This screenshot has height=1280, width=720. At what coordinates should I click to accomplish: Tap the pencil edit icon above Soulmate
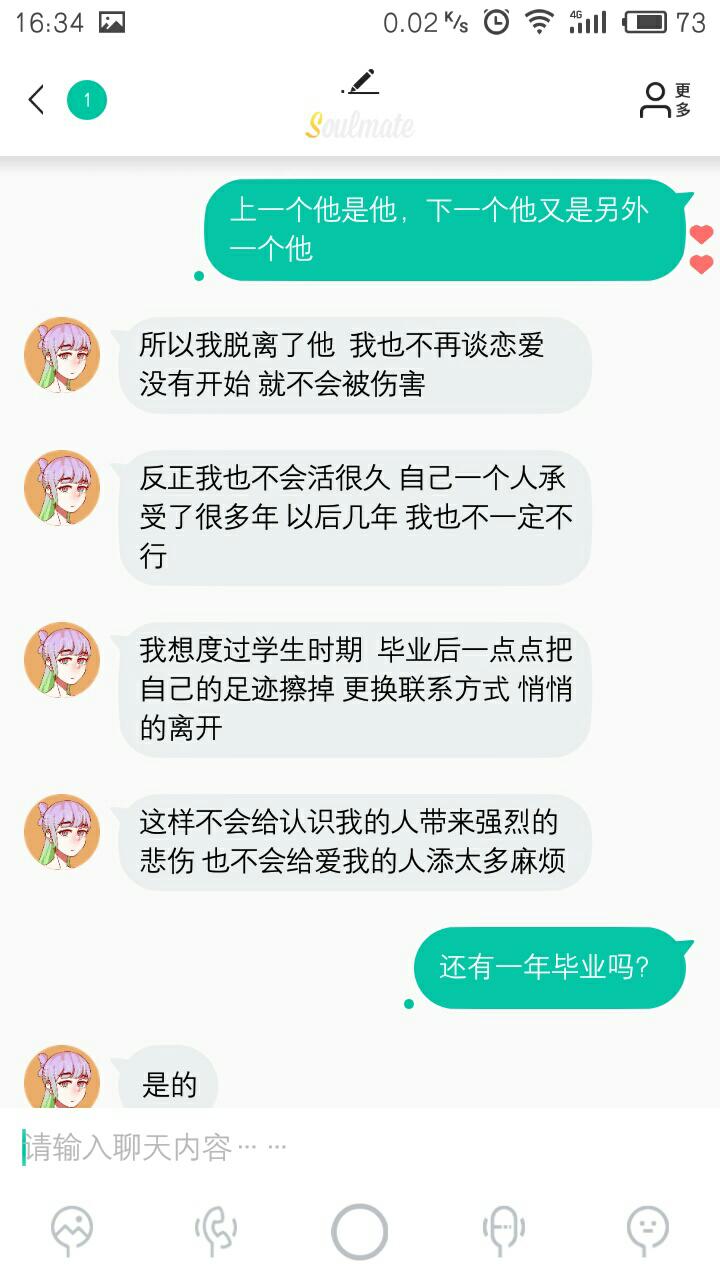(x=360, y=82)
